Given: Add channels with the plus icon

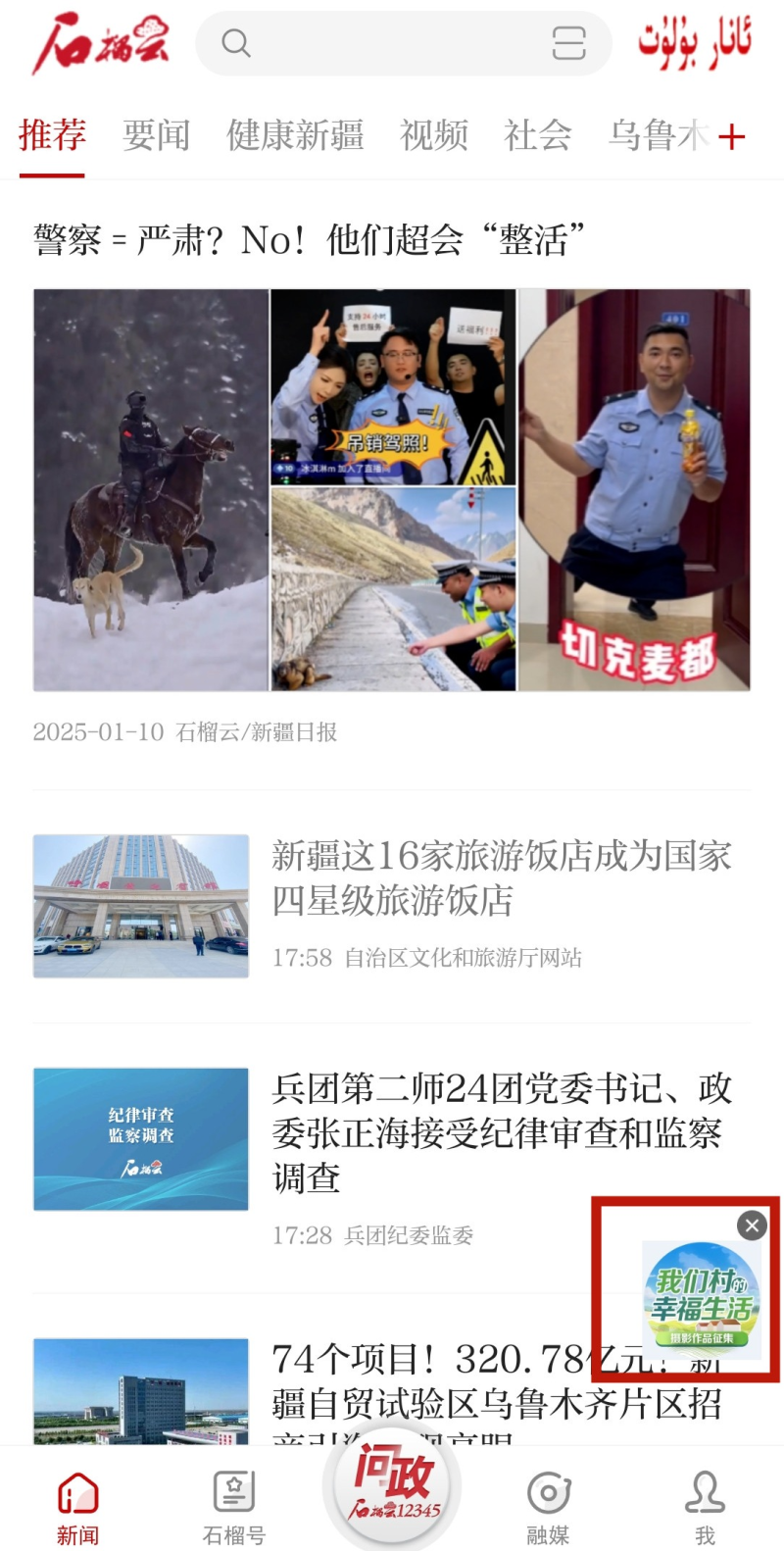Looking at the screenshot, I should (x=731, y=137).
